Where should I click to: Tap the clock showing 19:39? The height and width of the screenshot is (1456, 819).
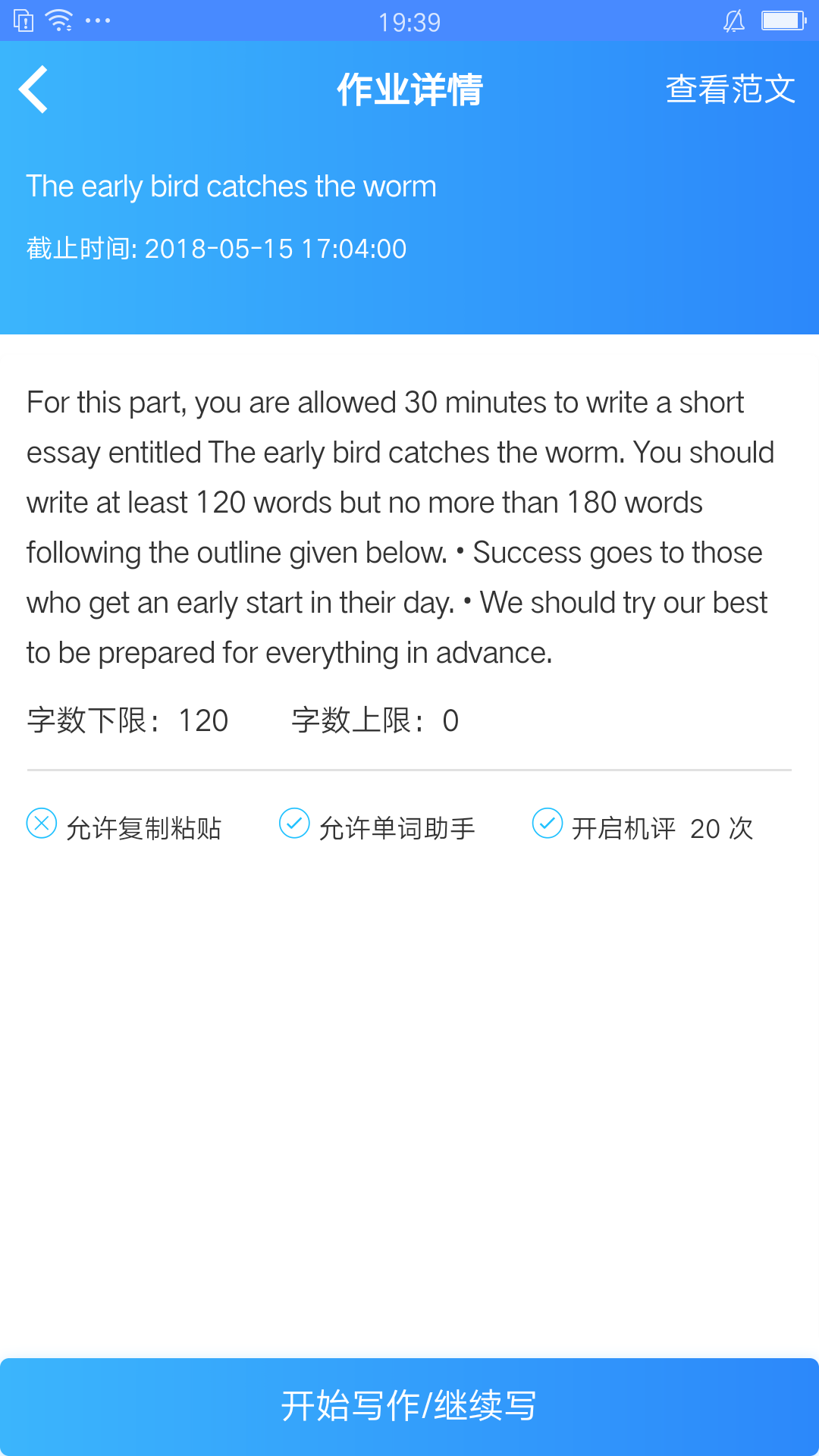(x=409, y=22)
